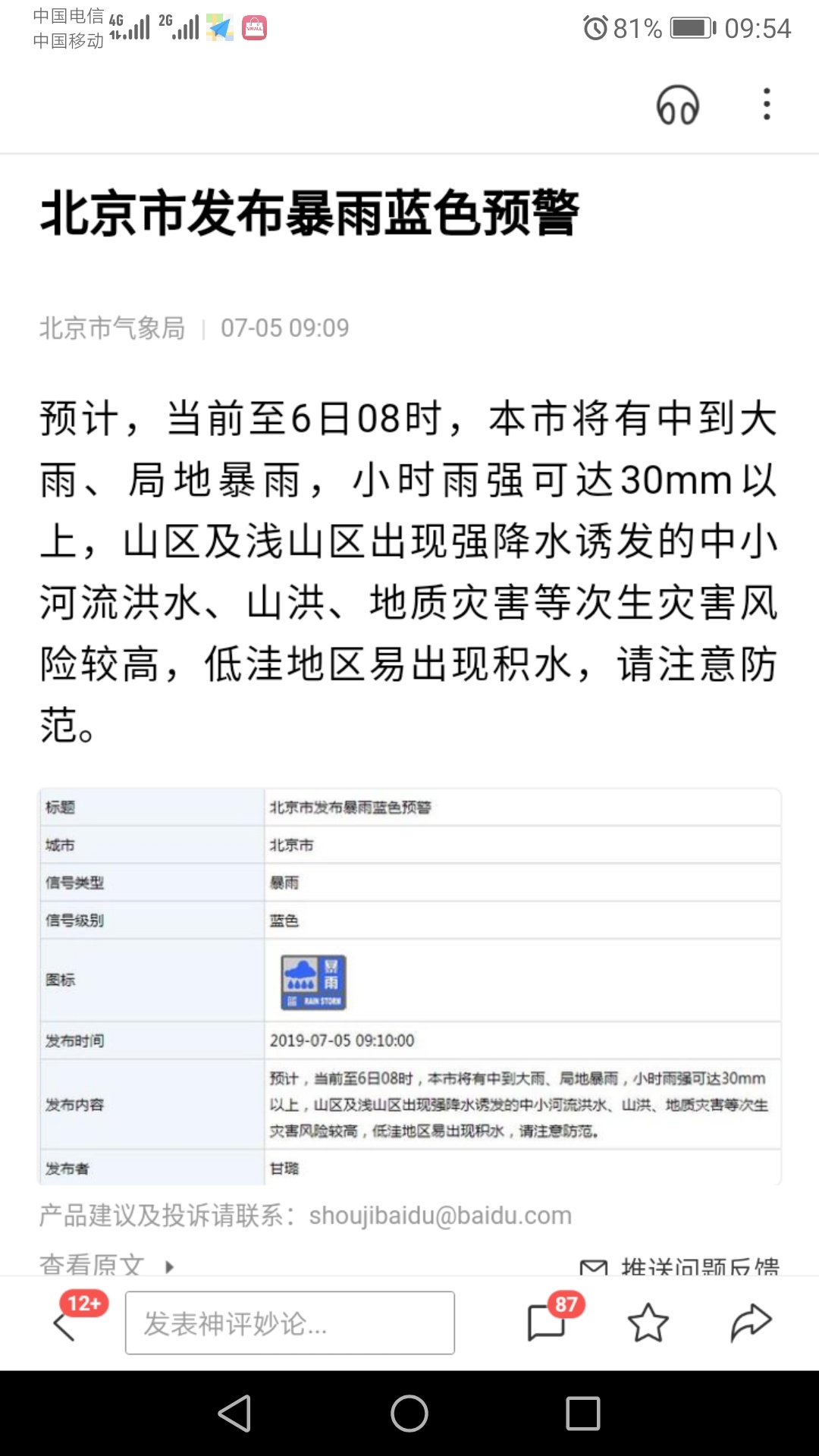Open the system recent apps button

click(x=583, y=1414)
